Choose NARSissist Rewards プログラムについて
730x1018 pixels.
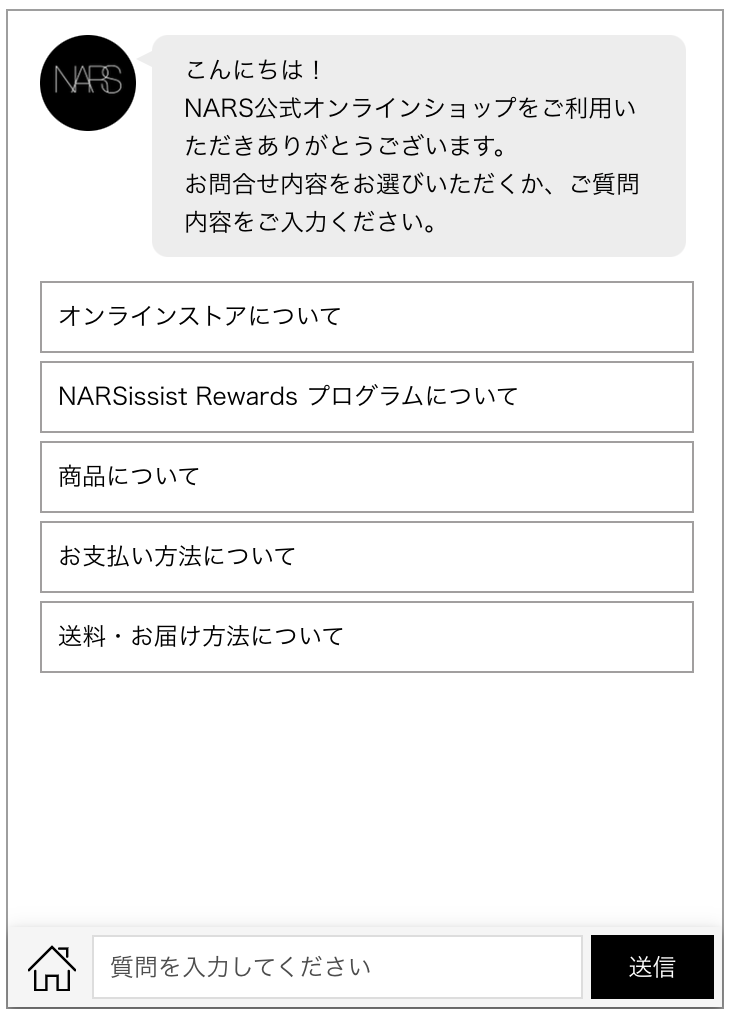coord(366,397)
